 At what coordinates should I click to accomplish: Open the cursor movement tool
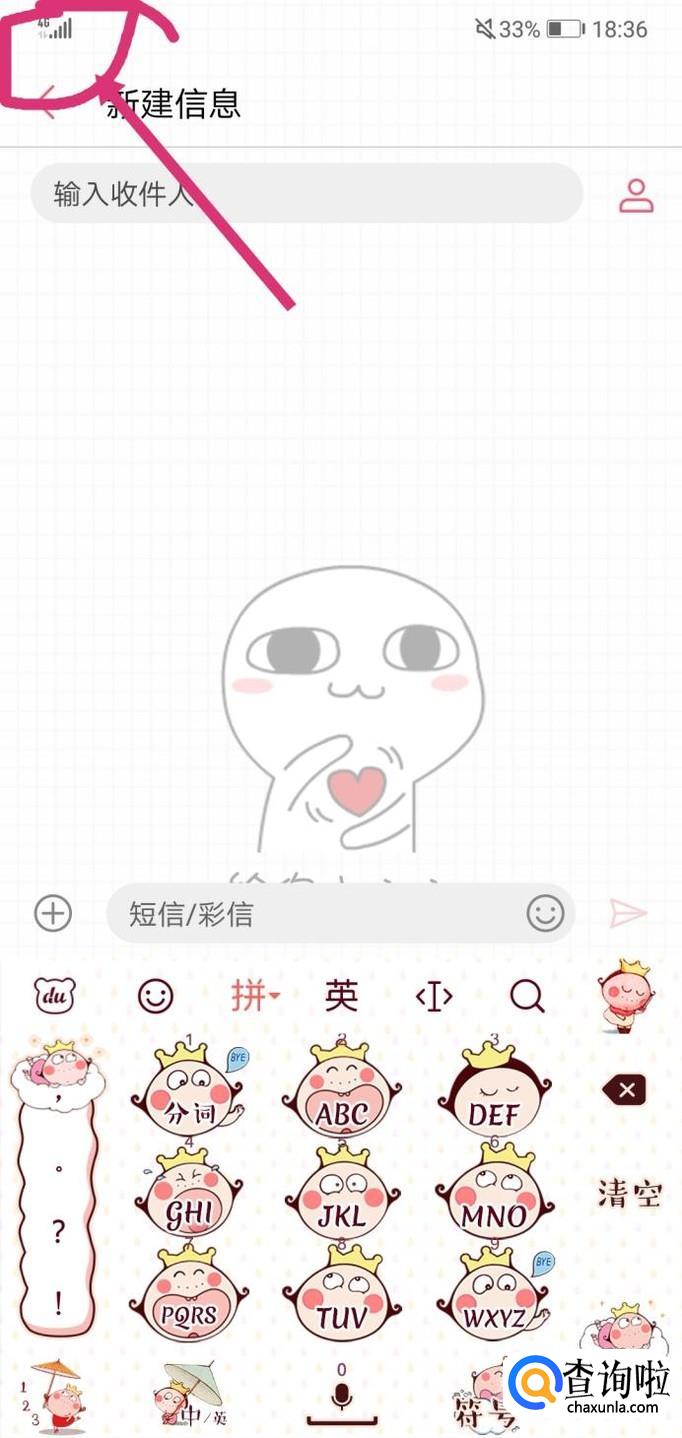coord(434,995)
